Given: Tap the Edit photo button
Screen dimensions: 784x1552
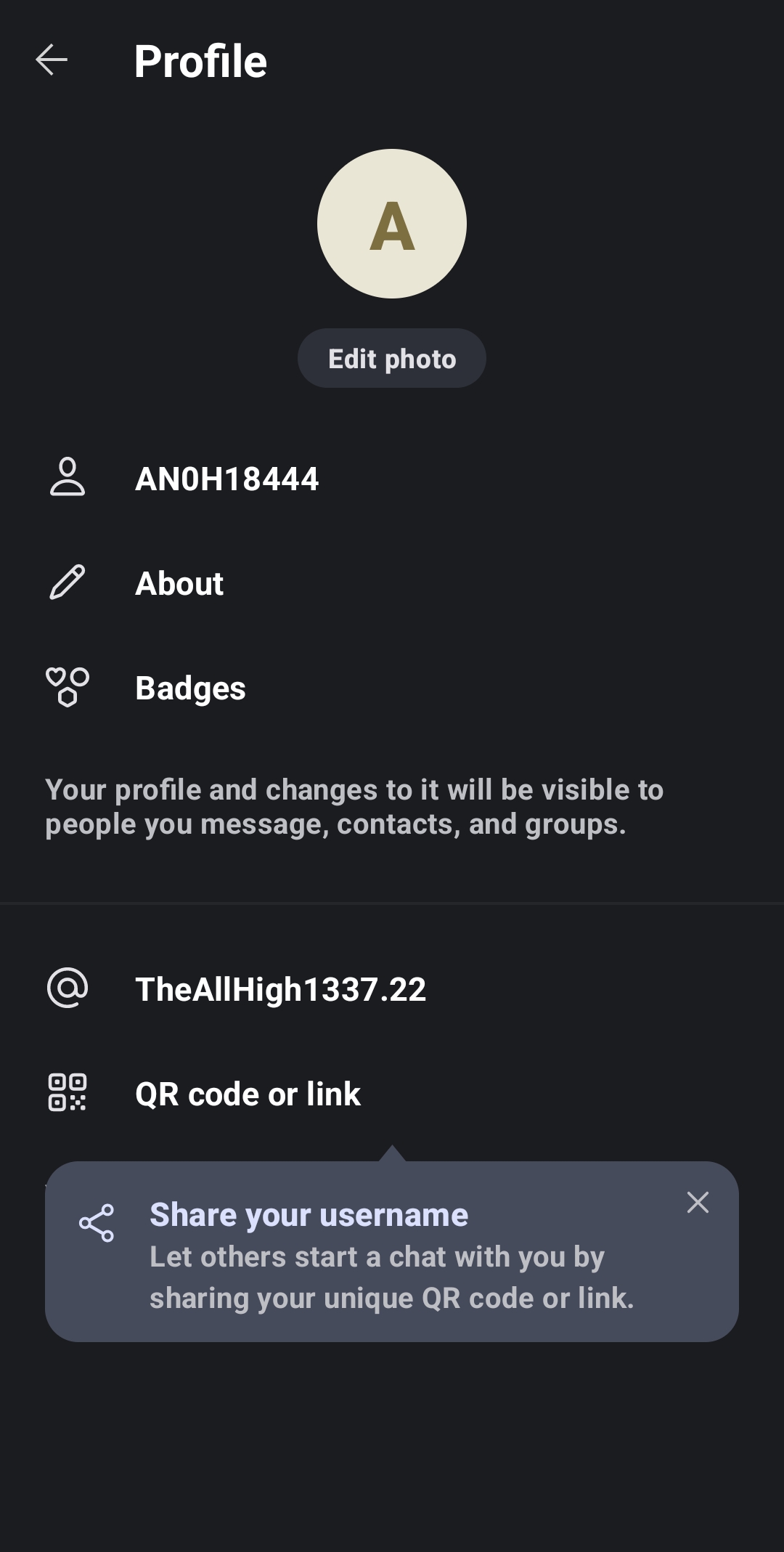Looking at the screenshot, I should 392,359.
